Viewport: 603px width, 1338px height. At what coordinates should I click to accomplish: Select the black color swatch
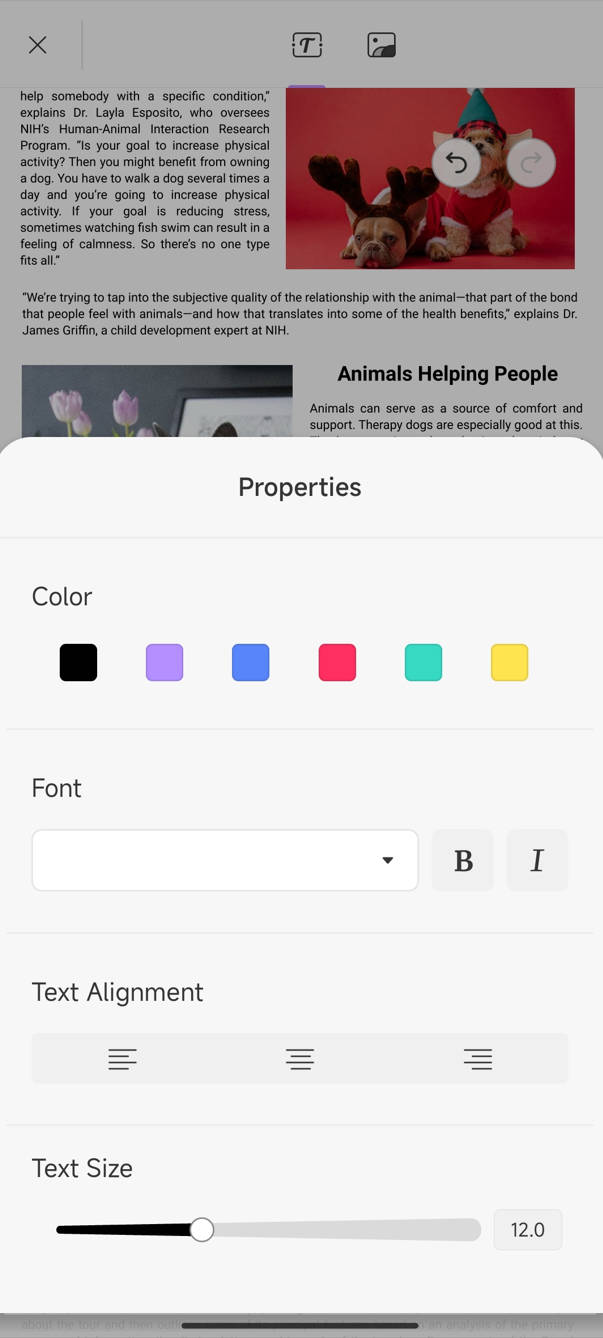click(78, 662)
